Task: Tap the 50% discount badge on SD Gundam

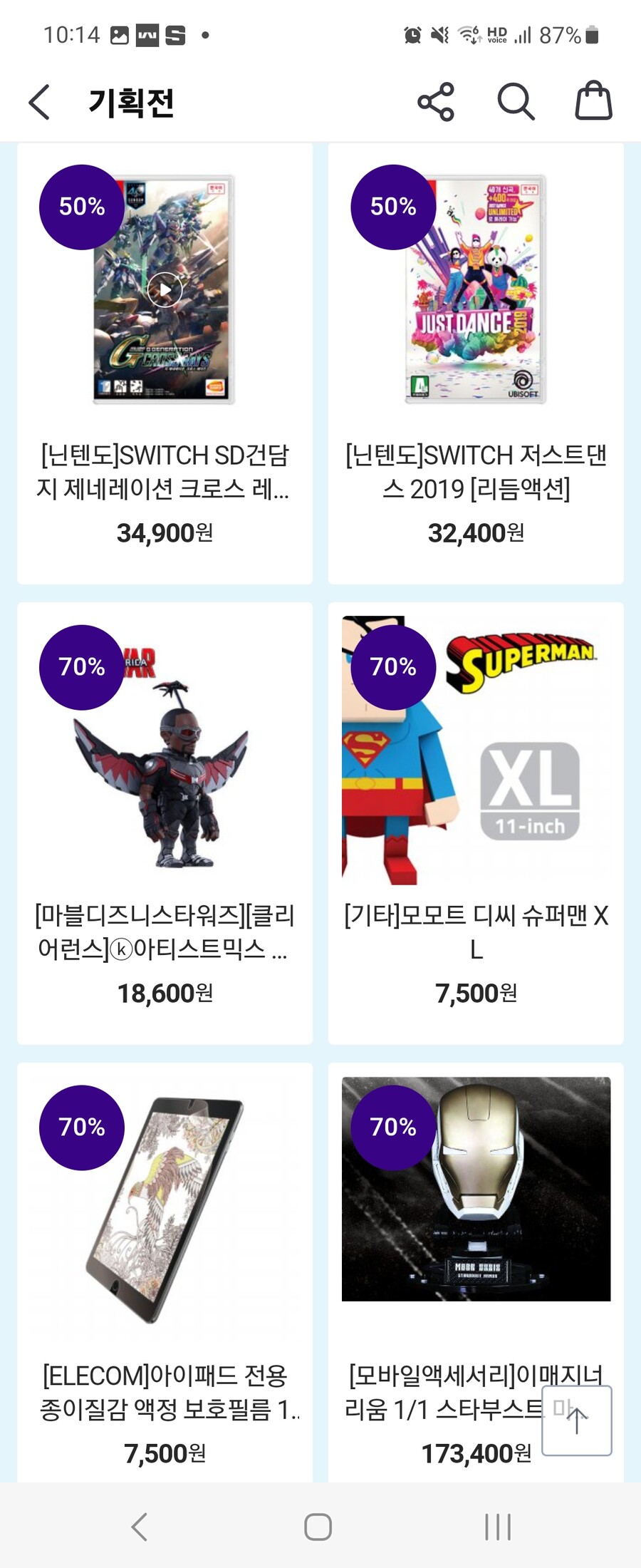Action: 81,207
